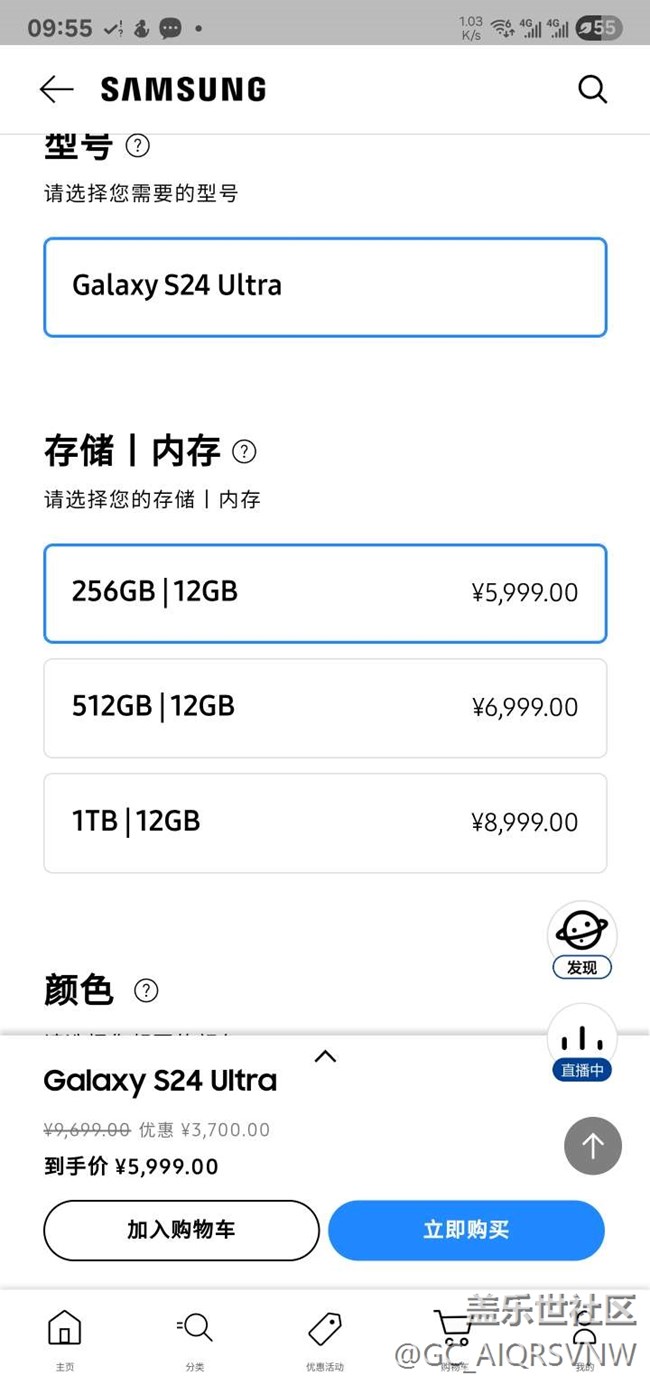Image resolution: width=650 pixels, height=1394 pixels.
Task: Open help icon next to 颜色
Action: (x=146, y=990)
